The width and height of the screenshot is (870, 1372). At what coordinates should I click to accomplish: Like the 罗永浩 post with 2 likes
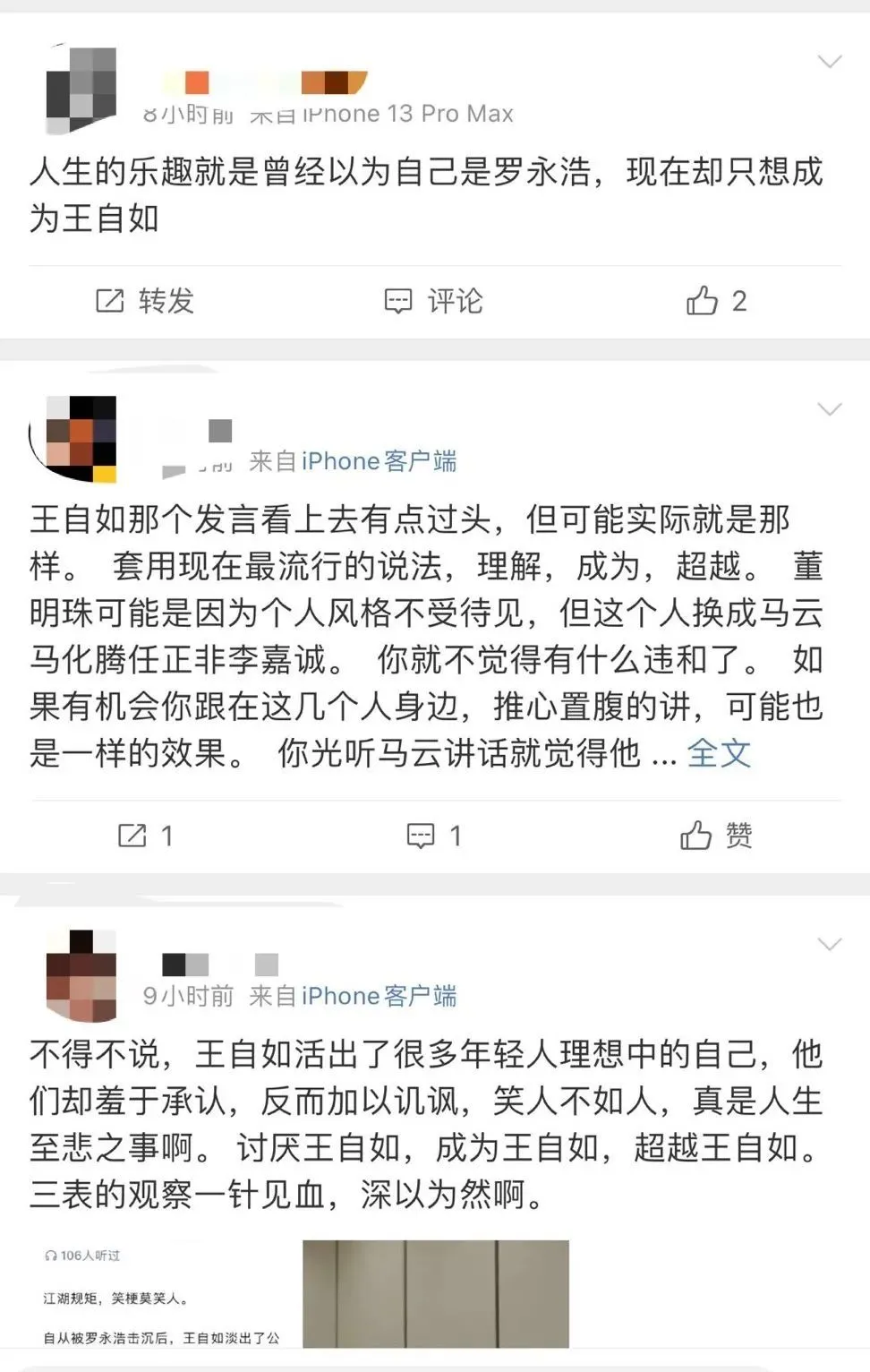[x=715, y=301]
